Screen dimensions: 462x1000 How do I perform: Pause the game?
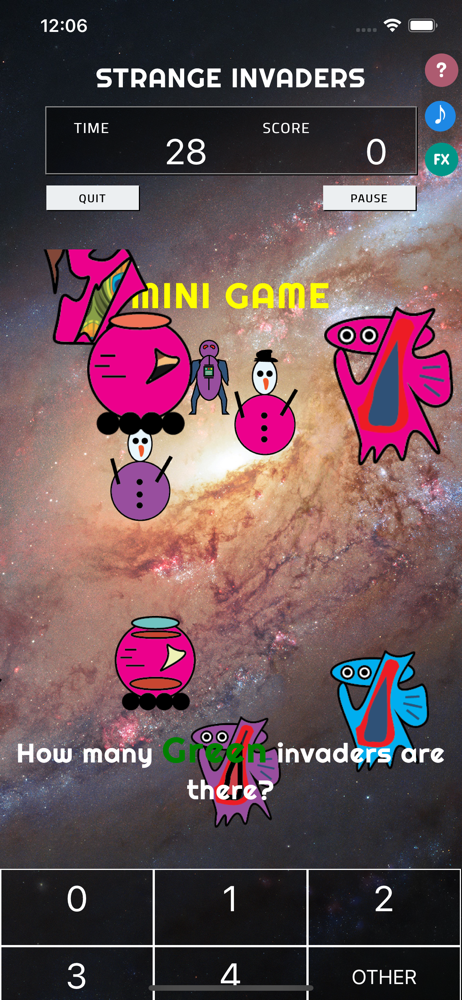click(x=369, y=198)
